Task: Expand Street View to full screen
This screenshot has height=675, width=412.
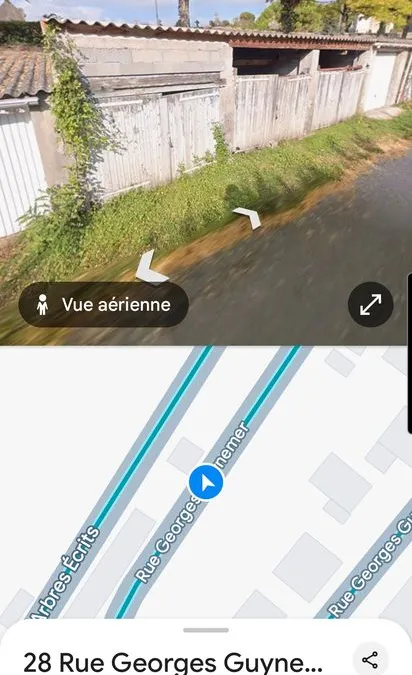Action: pos(370,304)
